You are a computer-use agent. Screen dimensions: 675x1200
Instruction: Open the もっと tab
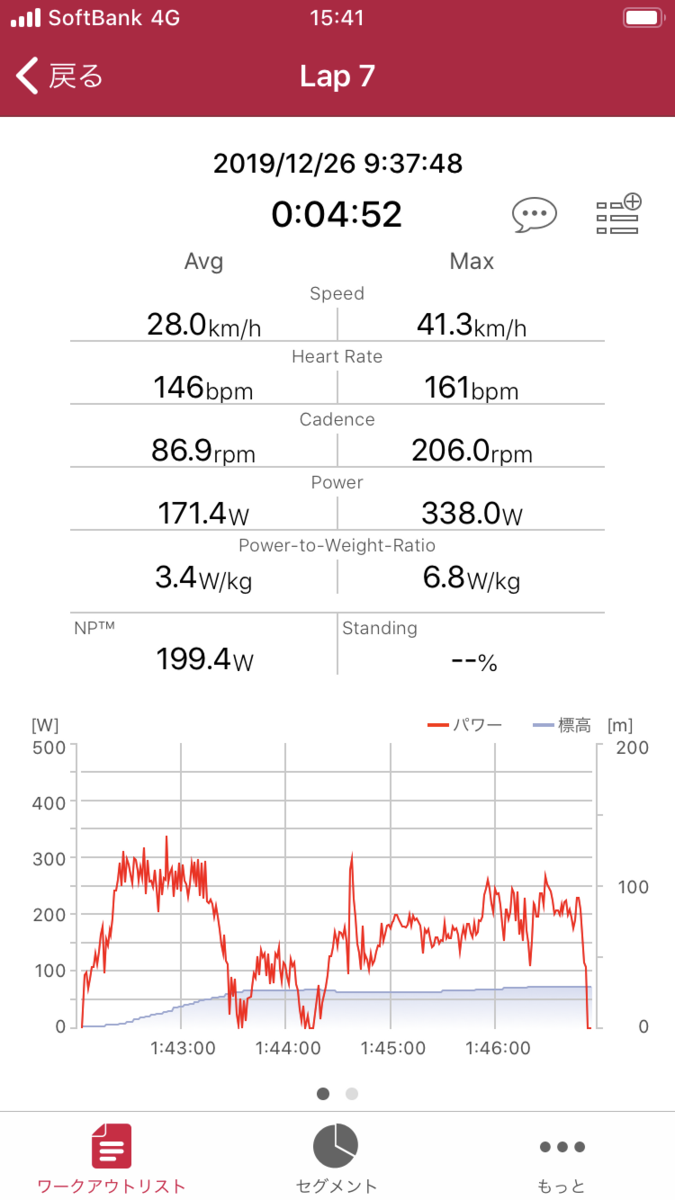coord(561,1158)
